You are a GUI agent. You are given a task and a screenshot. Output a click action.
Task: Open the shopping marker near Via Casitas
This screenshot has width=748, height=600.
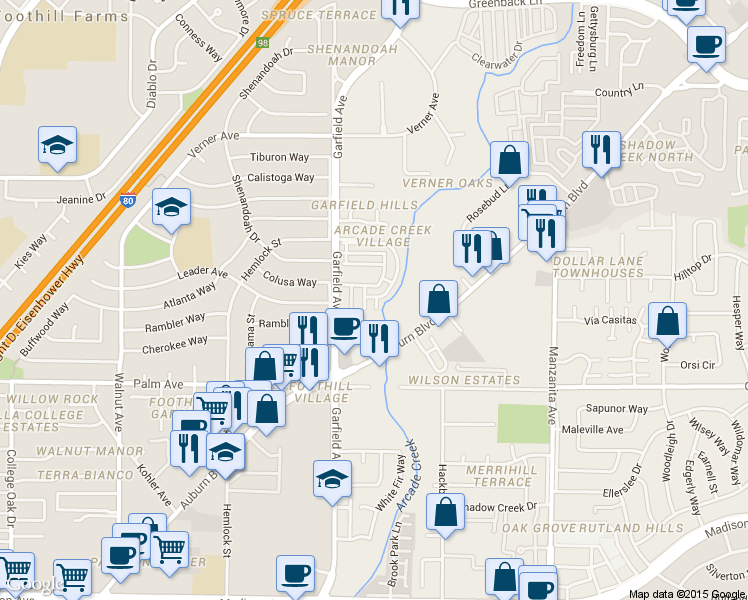tap(667, 322)
